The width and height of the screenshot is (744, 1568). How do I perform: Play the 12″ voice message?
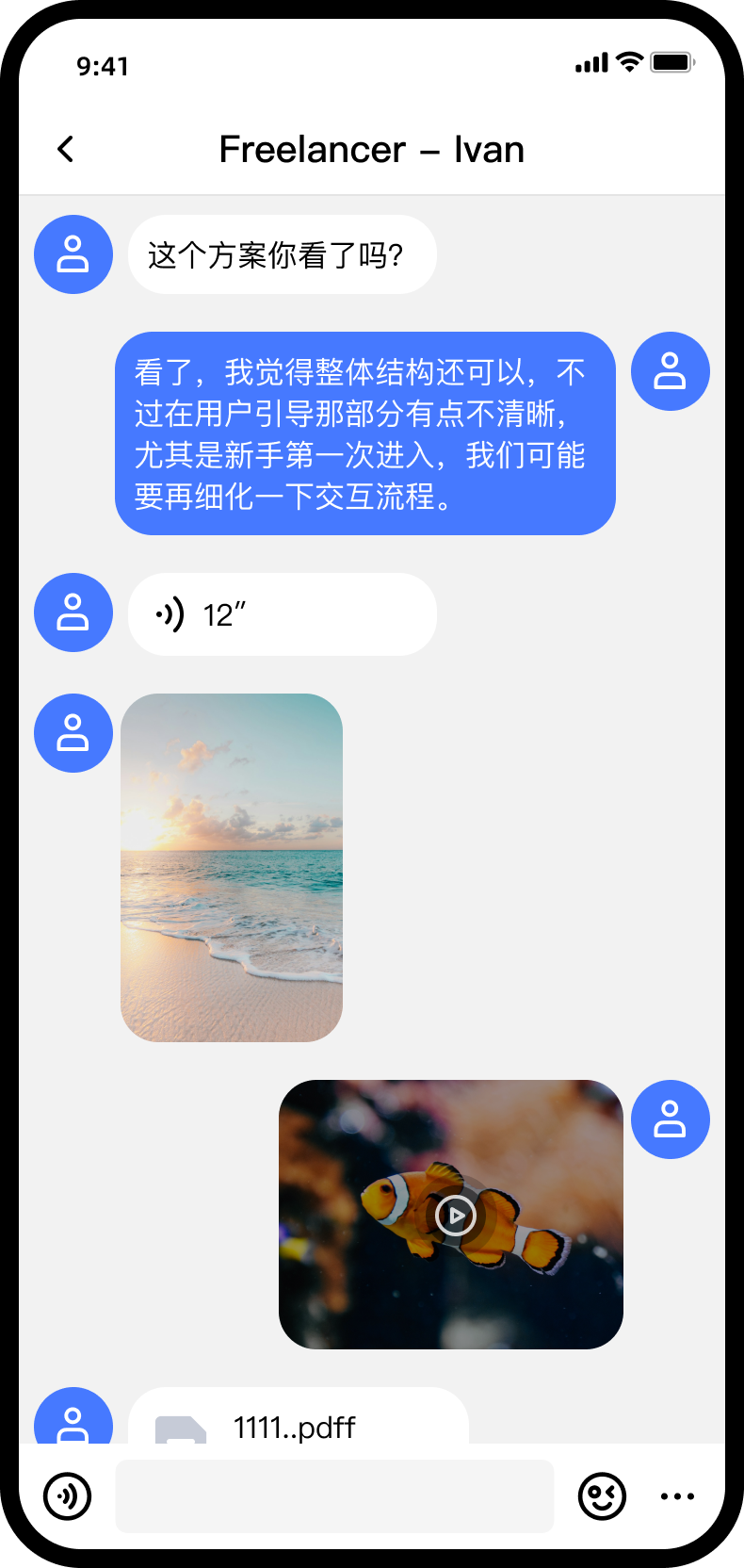[282, 614]
